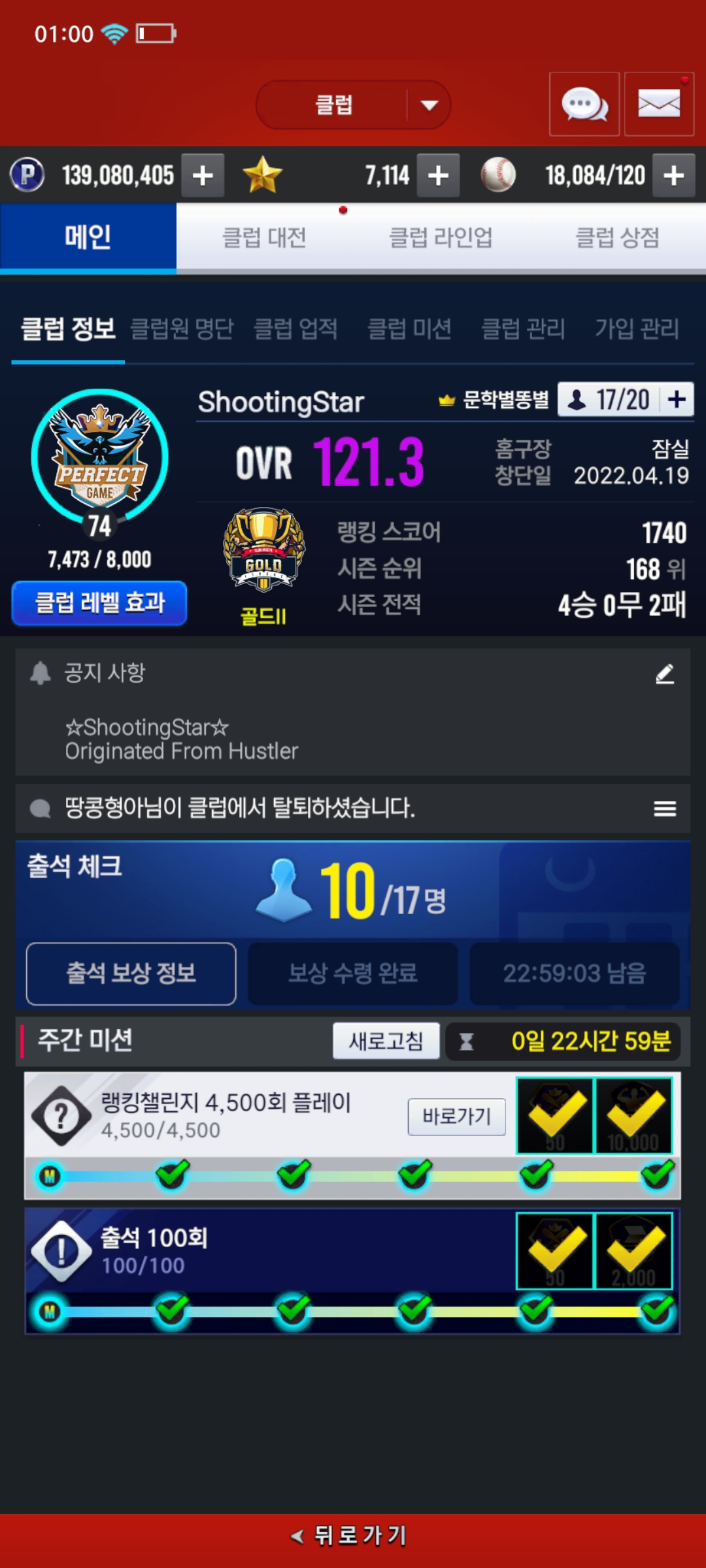The height and width of the screenshot is (1568, 706).
Task: Switch to the 클럽 라인업 tab
Action: tap(441, 237)
